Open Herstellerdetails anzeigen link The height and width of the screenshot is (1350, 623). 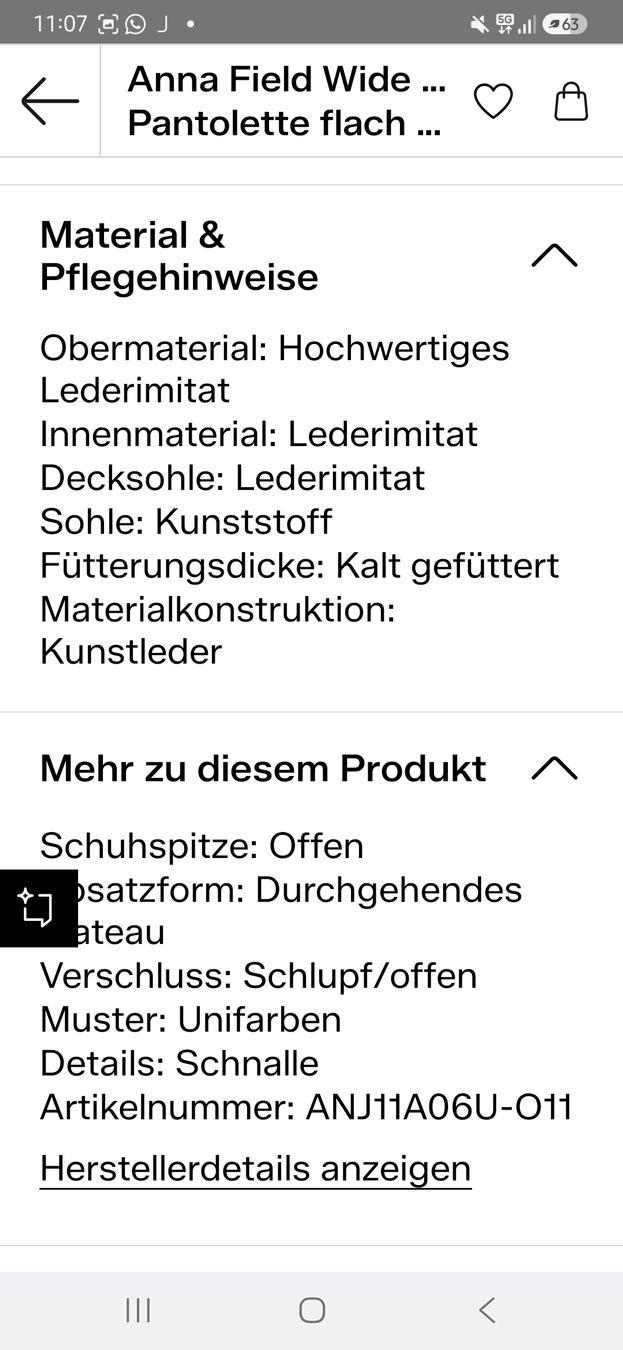(x=255, y=1168)
